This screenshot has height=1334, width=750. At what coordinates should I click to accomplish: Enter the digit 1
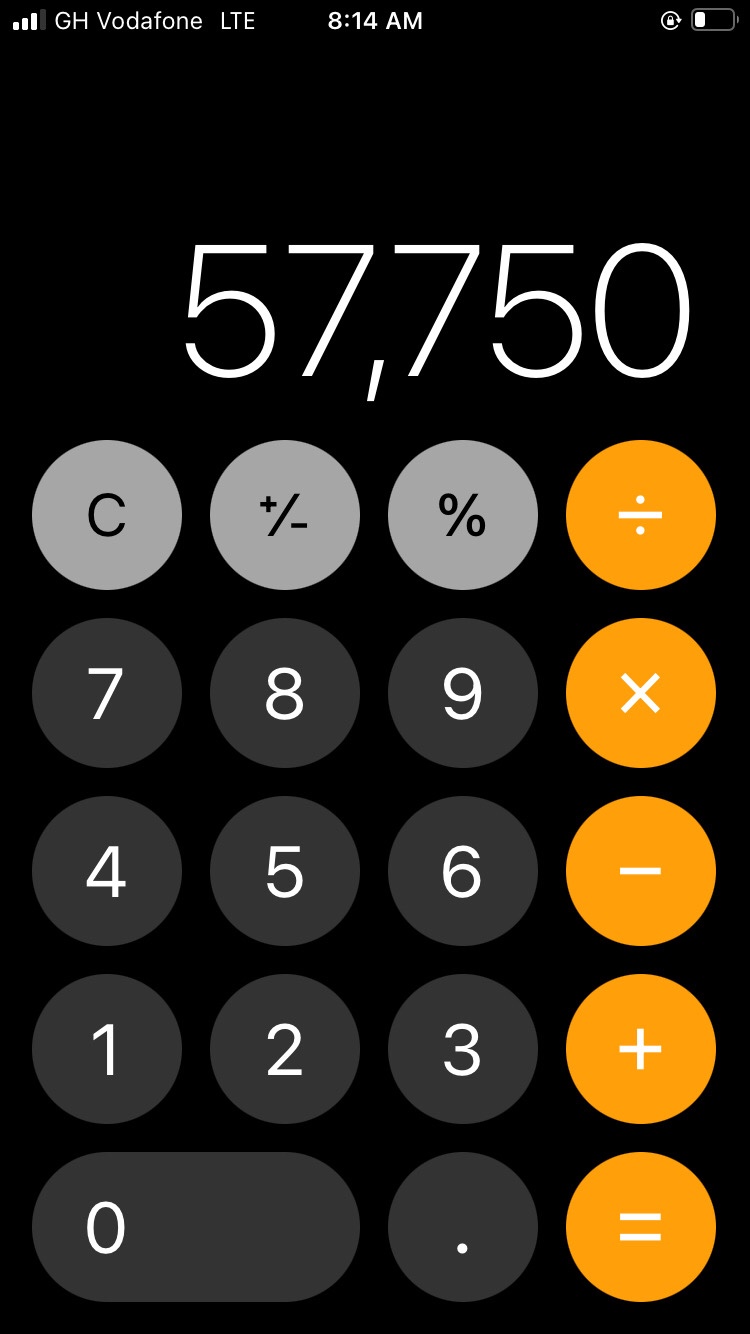click(x=107, y=1049)
